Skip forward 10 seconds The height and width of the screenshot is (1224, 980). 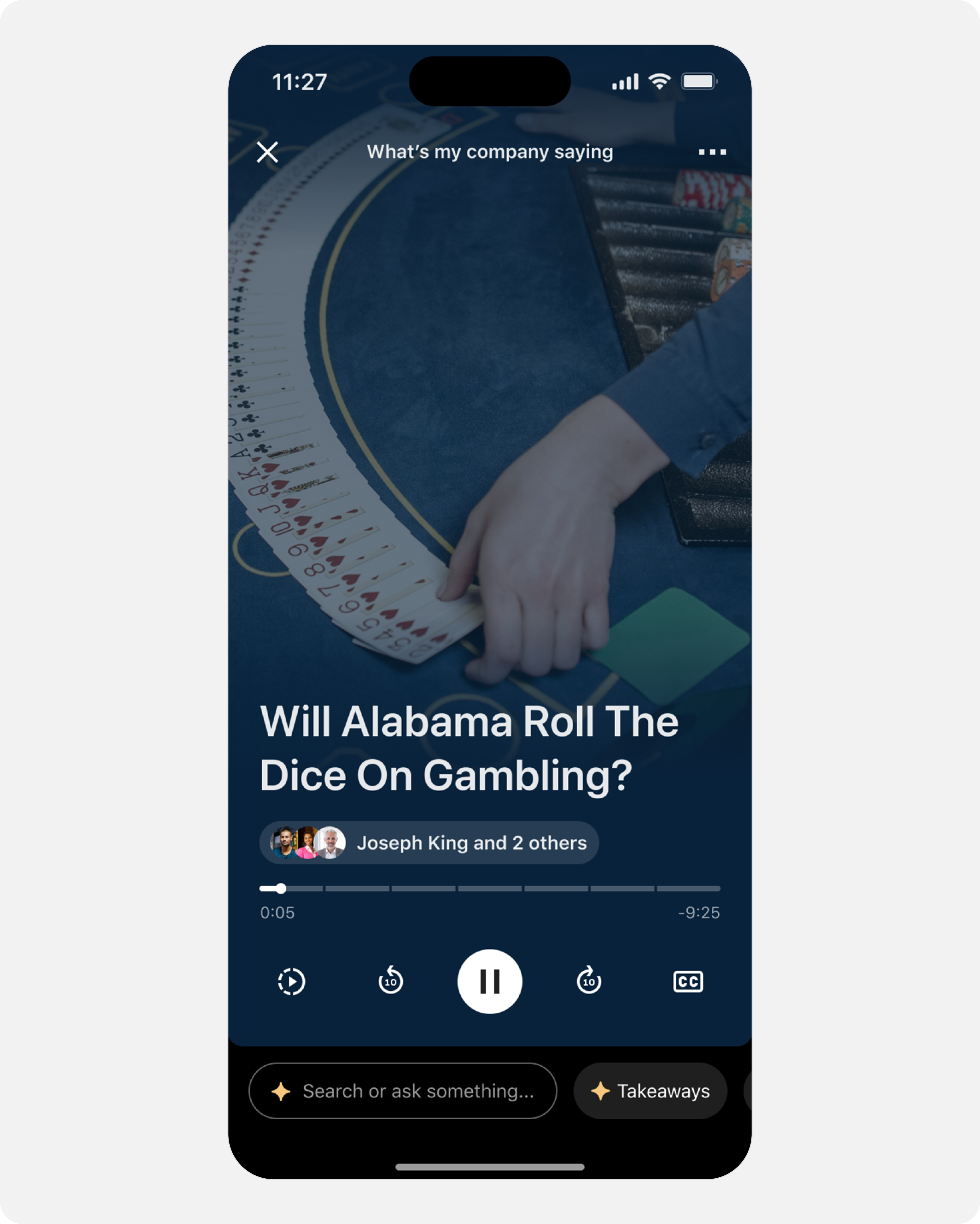pos(589,982)
